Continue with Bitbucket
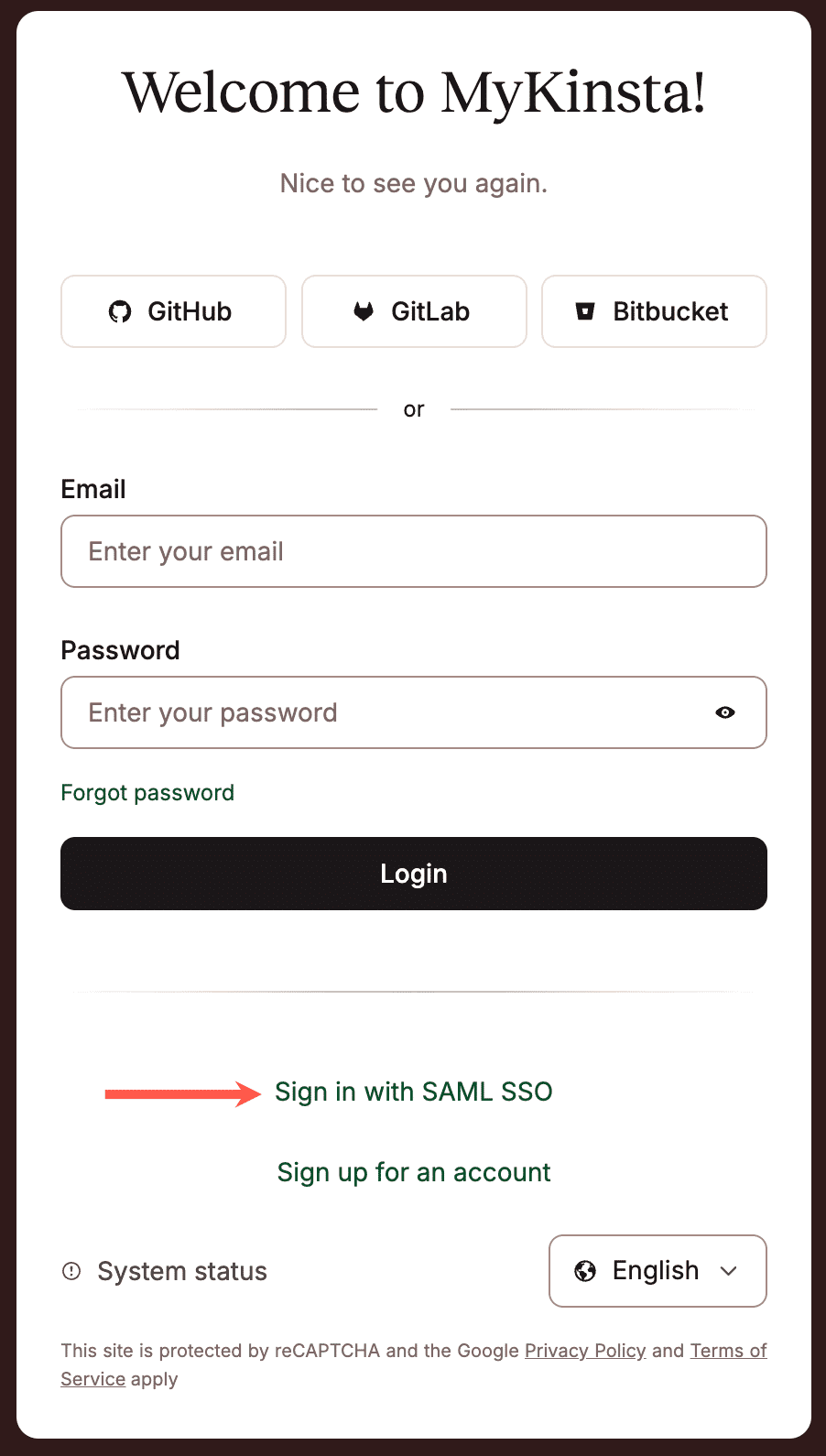 (x=654, y=311)
